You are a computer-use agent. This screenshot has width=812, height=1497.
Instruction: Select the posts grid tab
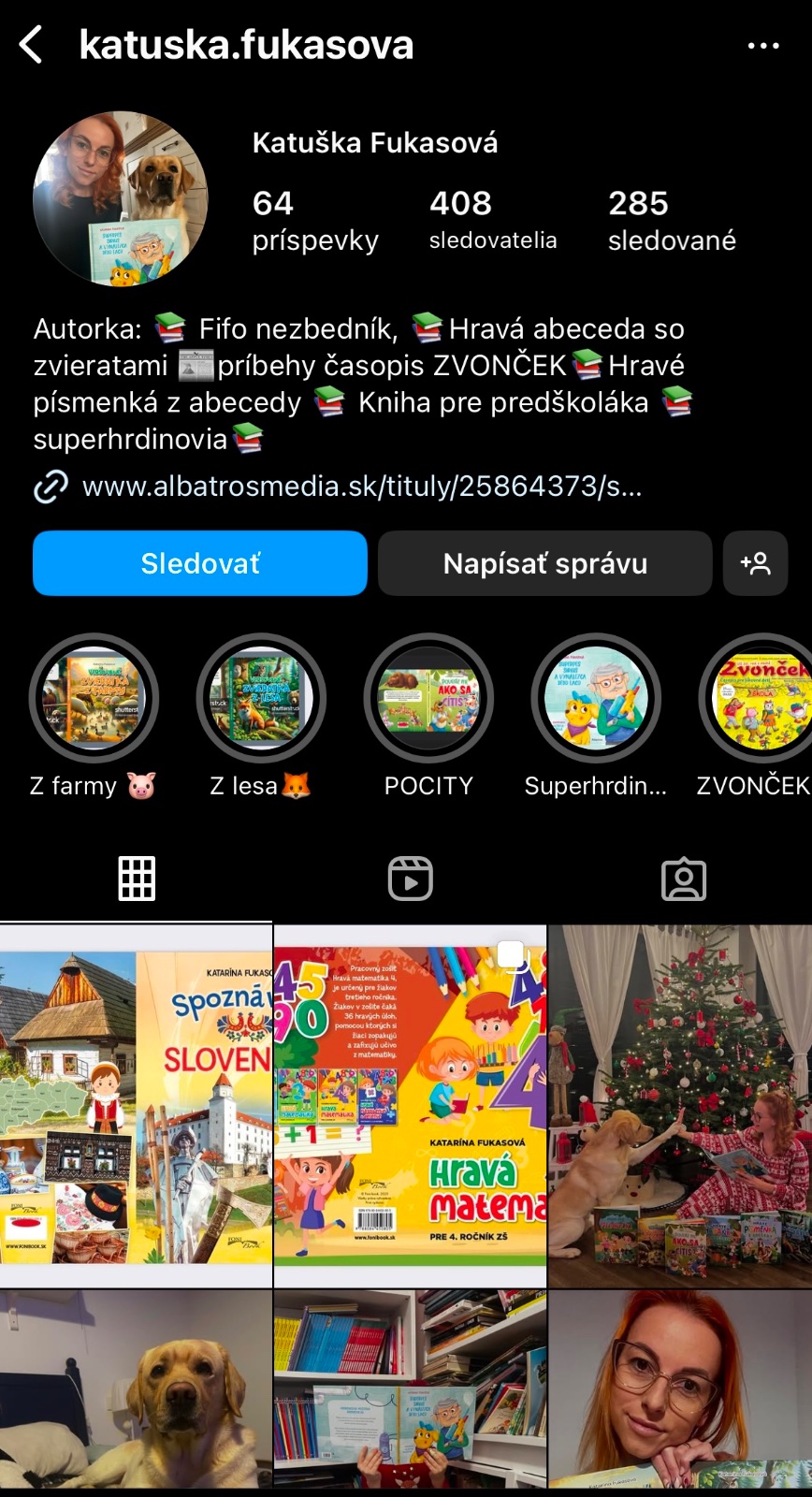pos(137,879)
